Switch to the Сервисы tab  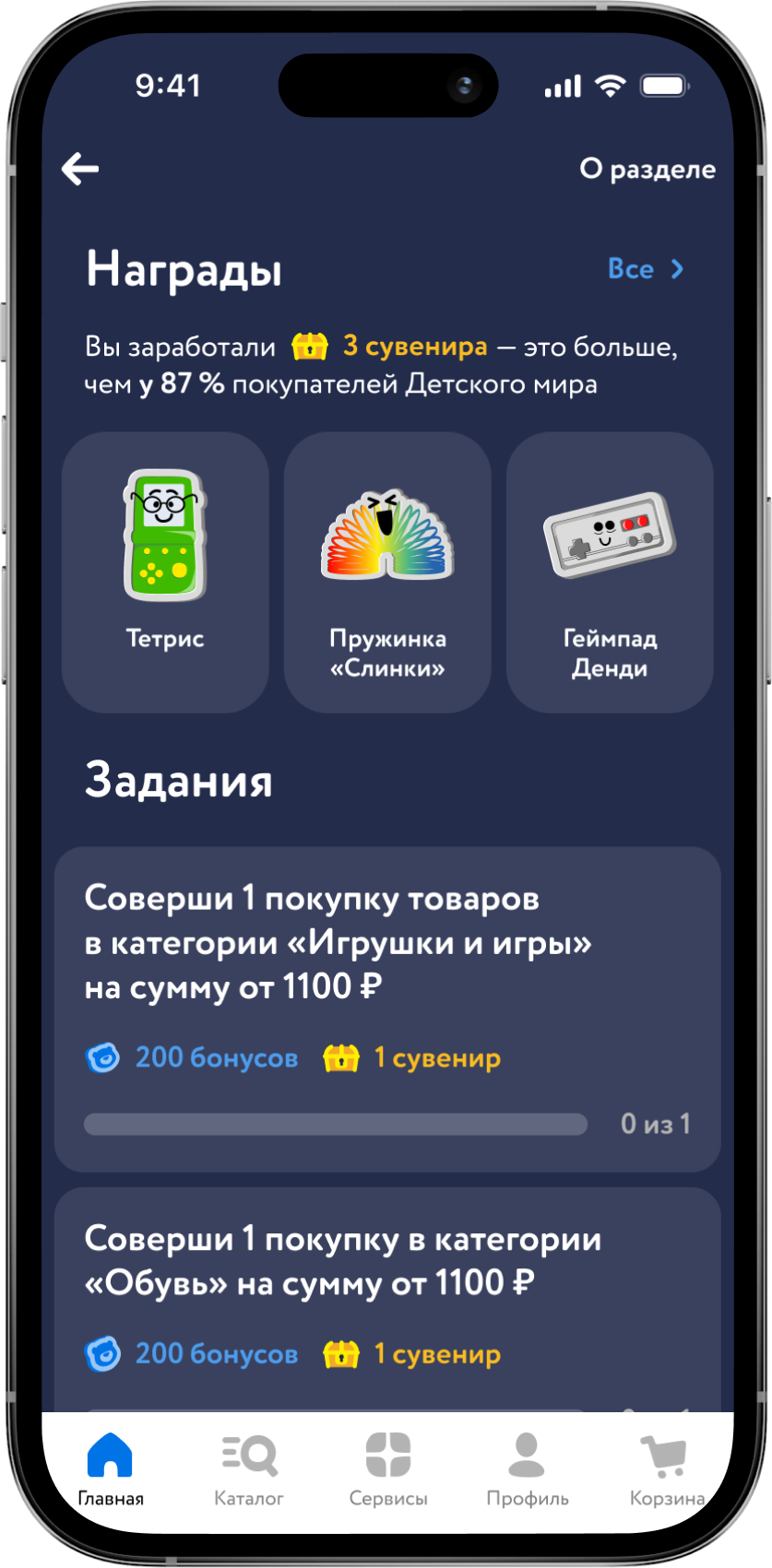(x=388, y=1469)
